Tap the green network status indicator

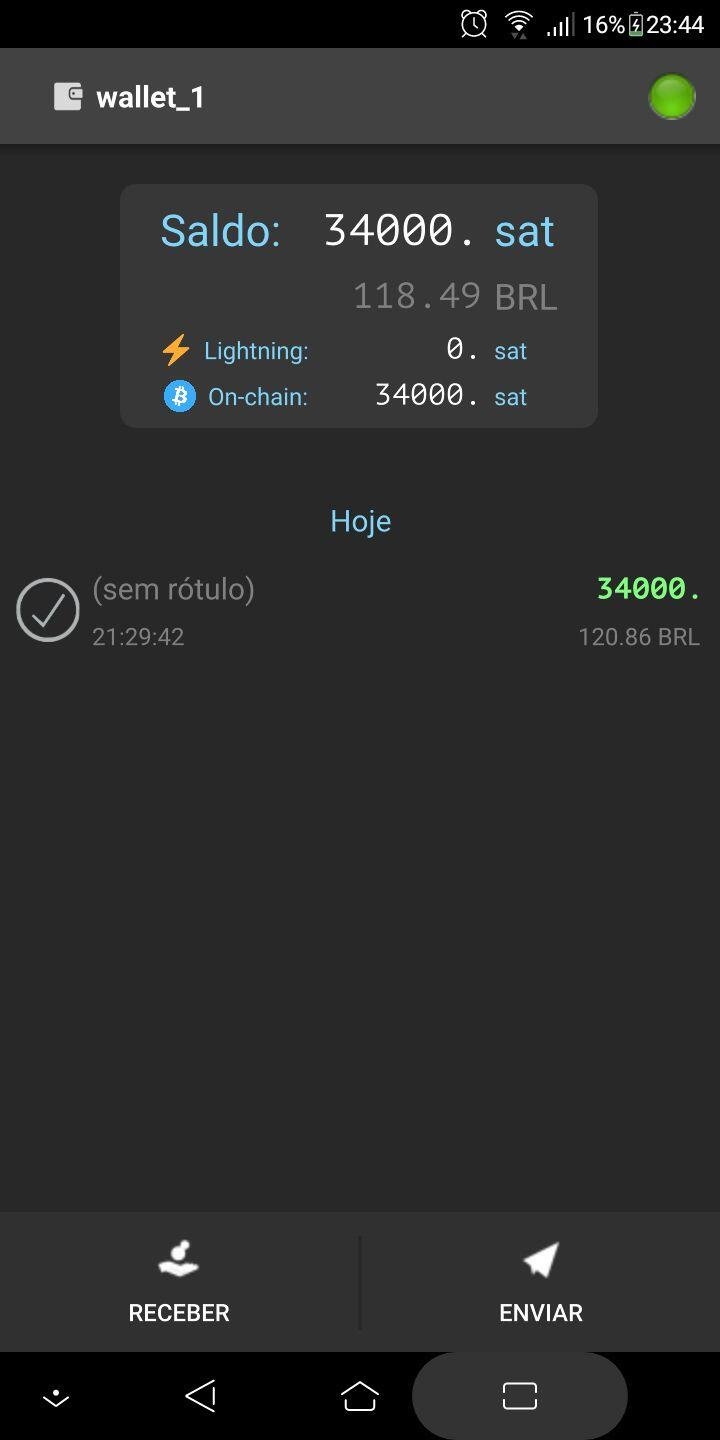(672, 97)
